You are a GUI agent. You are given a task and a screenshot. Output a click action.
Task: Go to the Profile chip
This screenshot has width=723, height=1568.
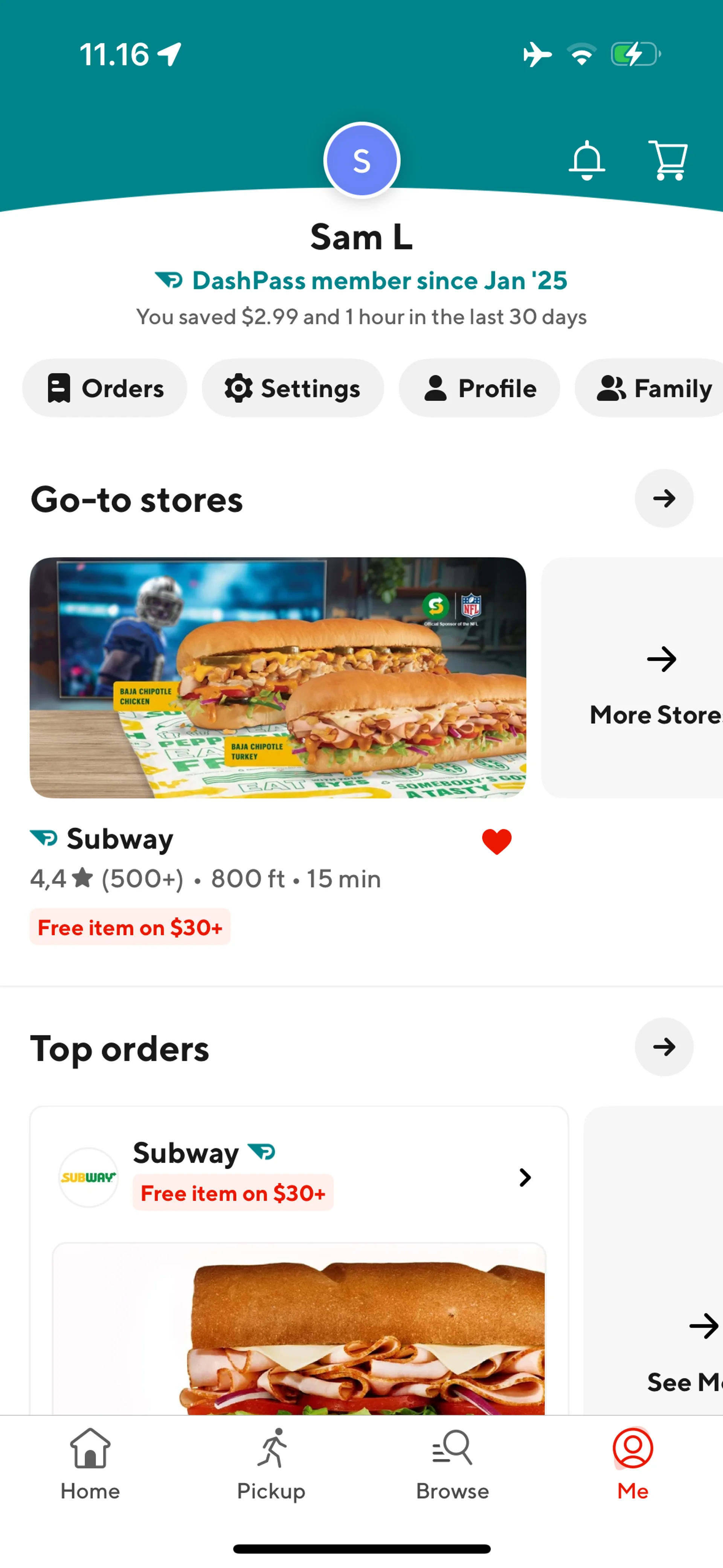(479, 388)
